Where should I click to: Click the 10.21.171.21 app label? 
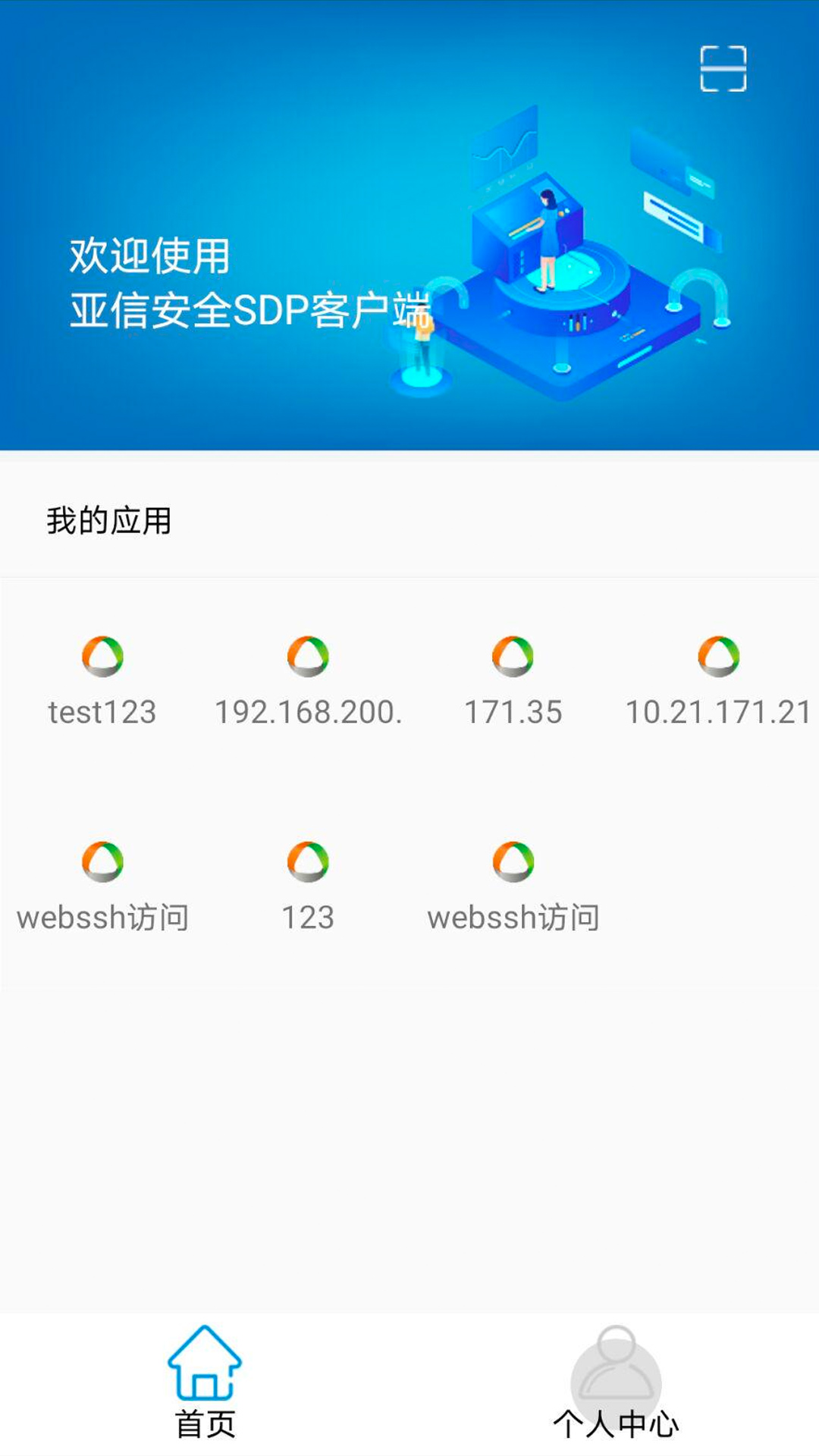coord(717,713)
